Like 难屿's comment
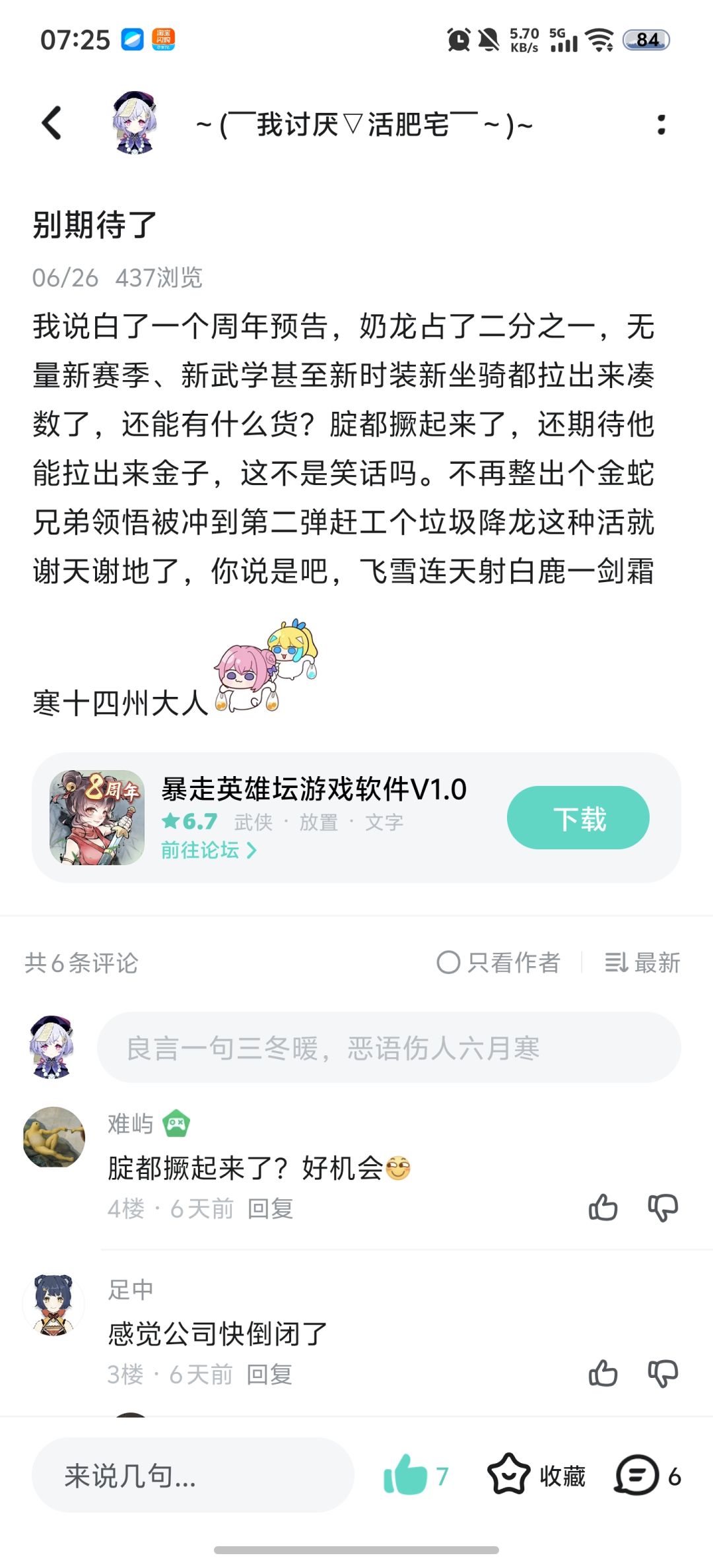 [x=603, y=1208]
